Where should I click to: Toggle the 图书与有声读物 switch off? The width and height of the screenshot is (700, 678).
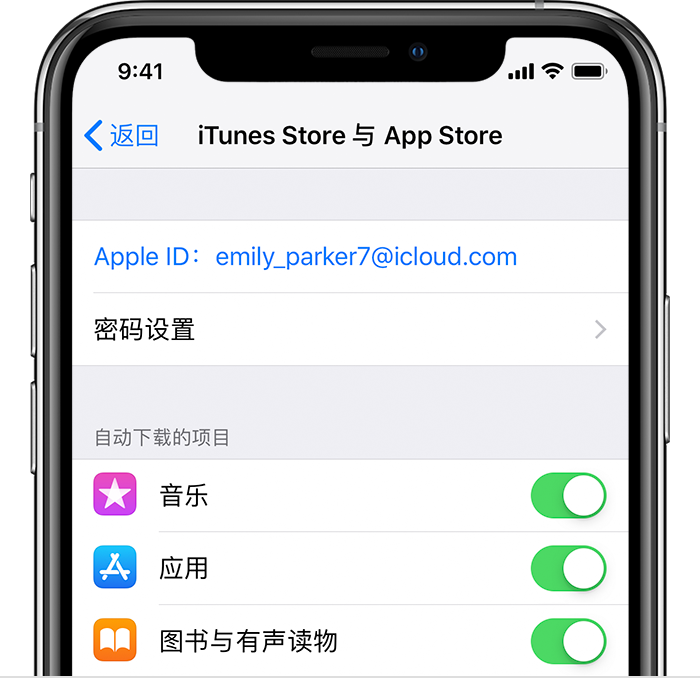tap(568, 641)
